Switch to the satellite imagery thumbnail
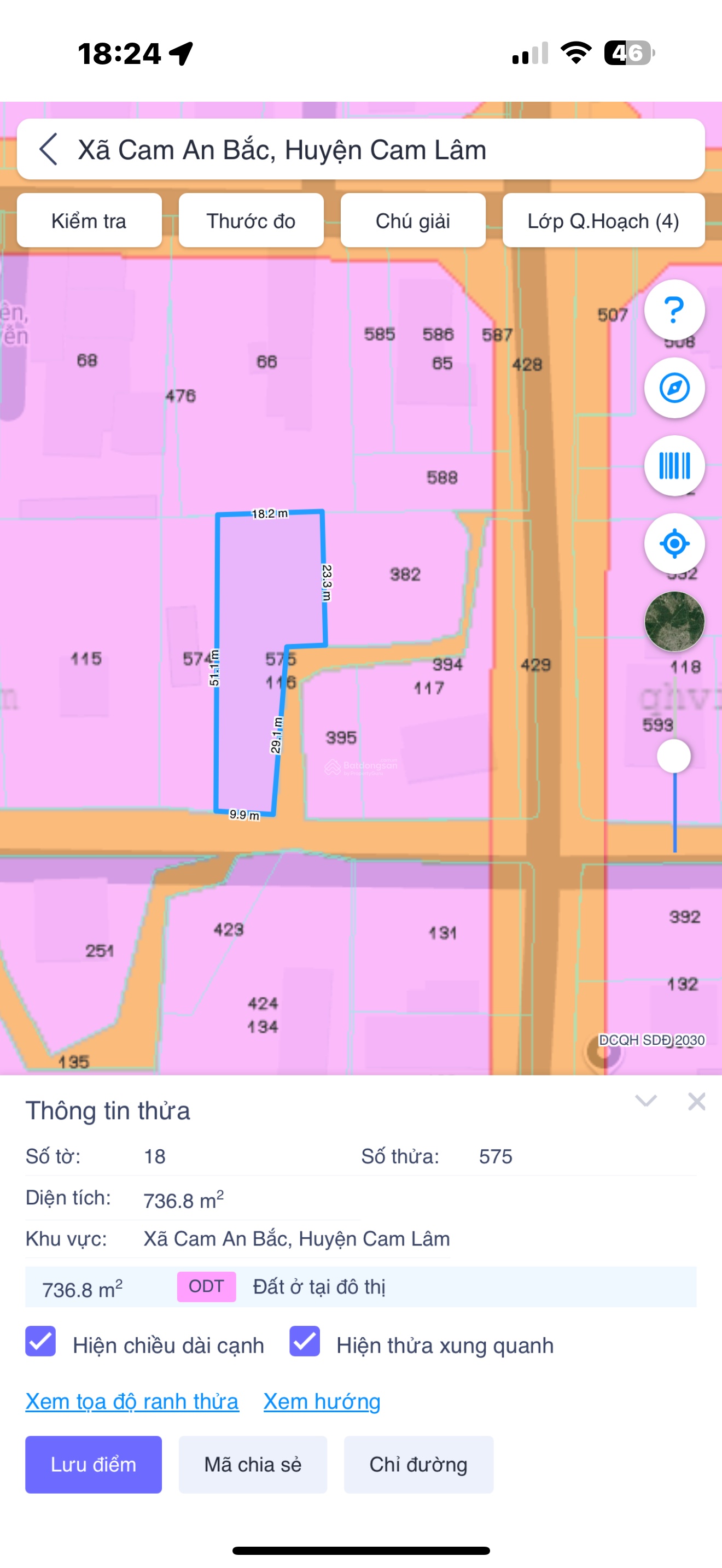Screen dimensions: 722x1568 click(x=674, y=622)
